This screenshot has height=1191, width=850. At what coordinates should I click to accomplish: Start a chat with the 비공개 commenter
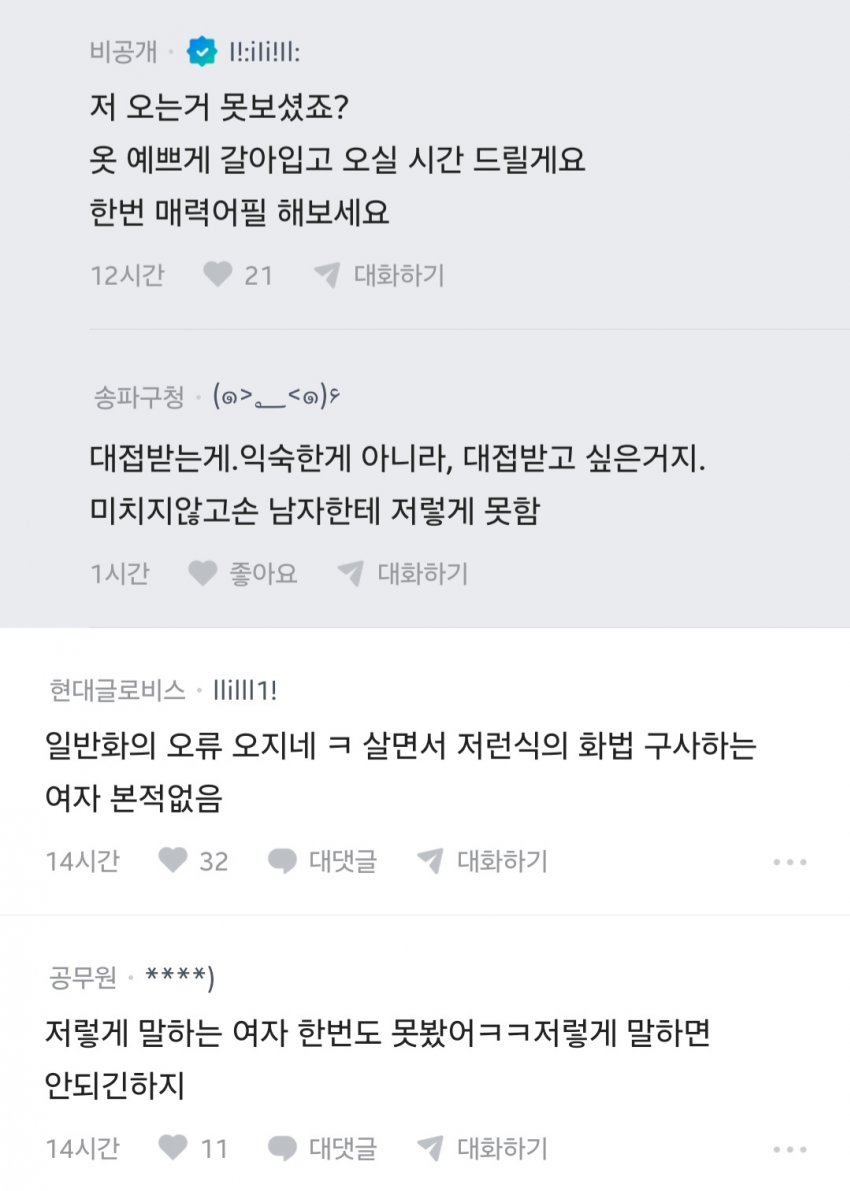pos(379,275)
